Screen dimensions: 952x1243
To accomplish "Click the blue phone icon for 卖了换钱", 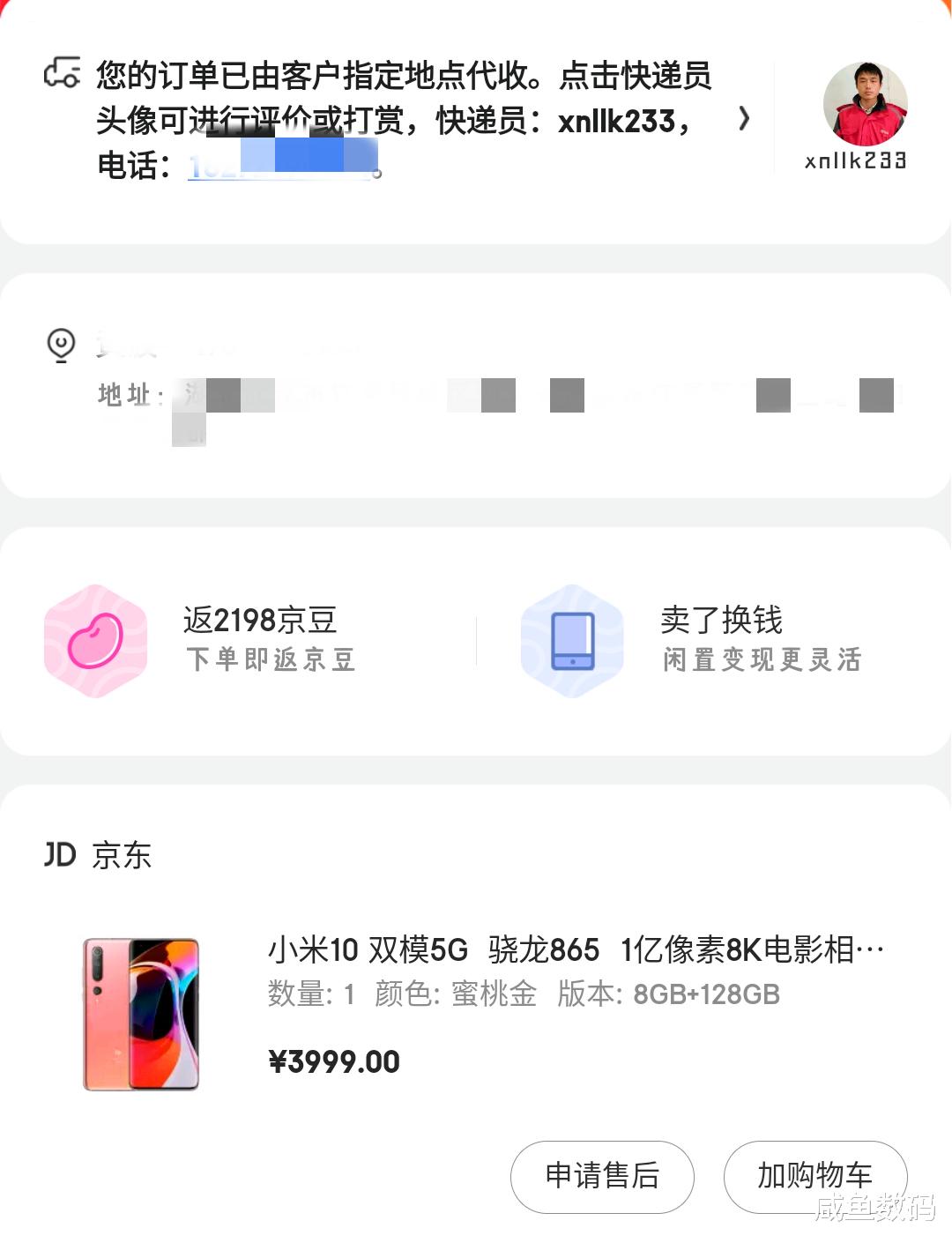I will (570, 641).
